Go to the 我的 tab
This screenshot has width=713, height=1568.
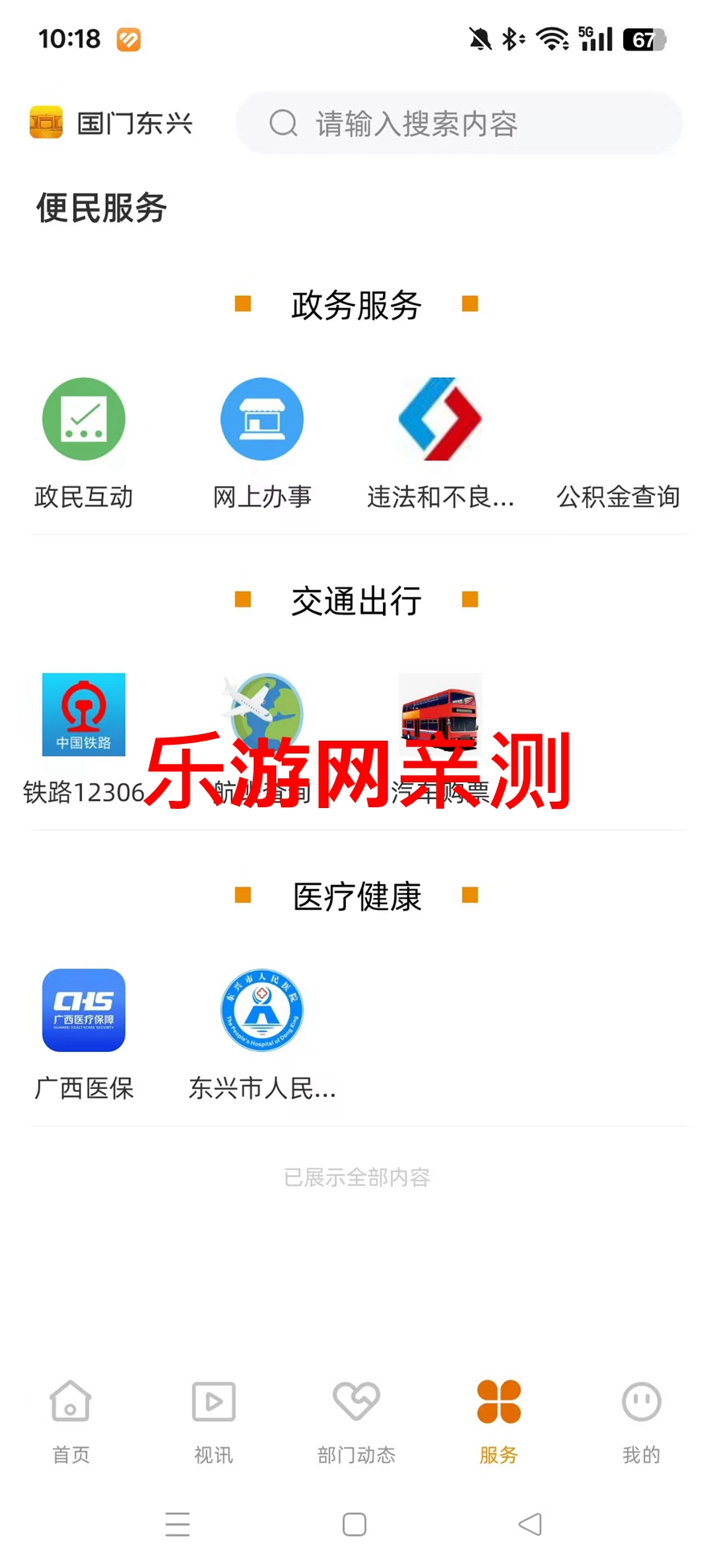641,1419
